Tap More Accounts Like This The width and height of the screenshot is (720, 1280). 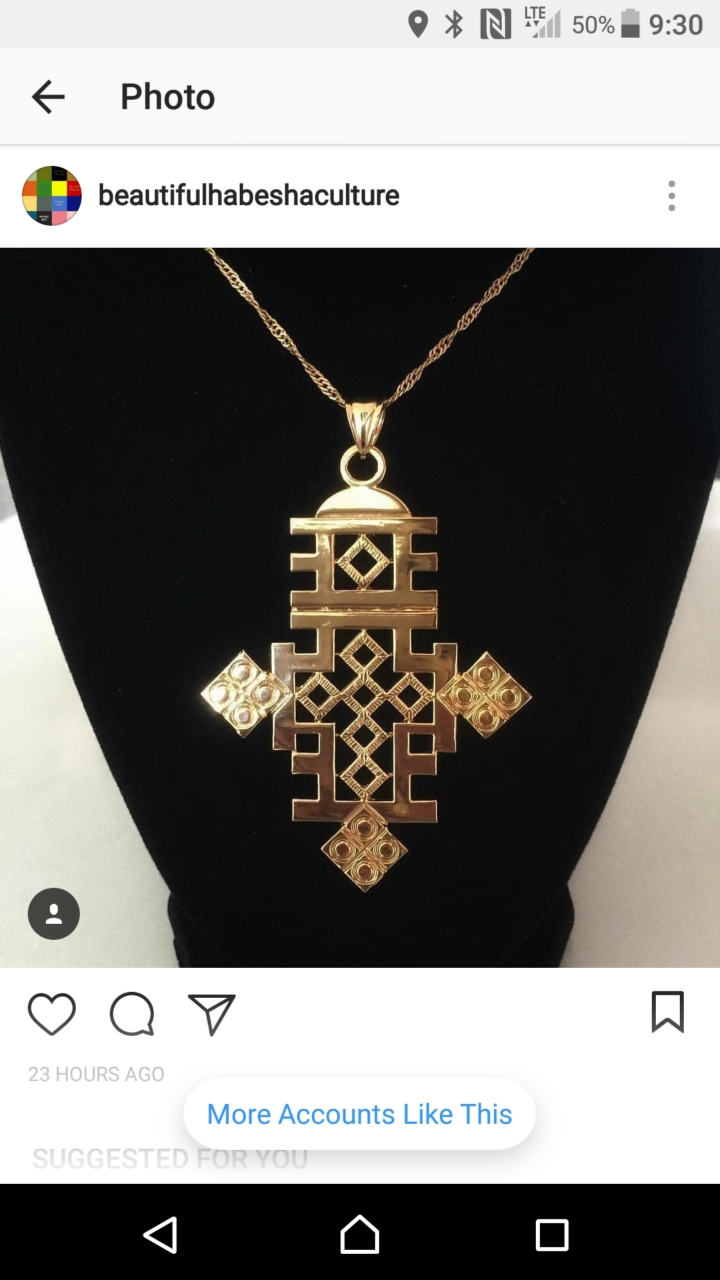359,1114
